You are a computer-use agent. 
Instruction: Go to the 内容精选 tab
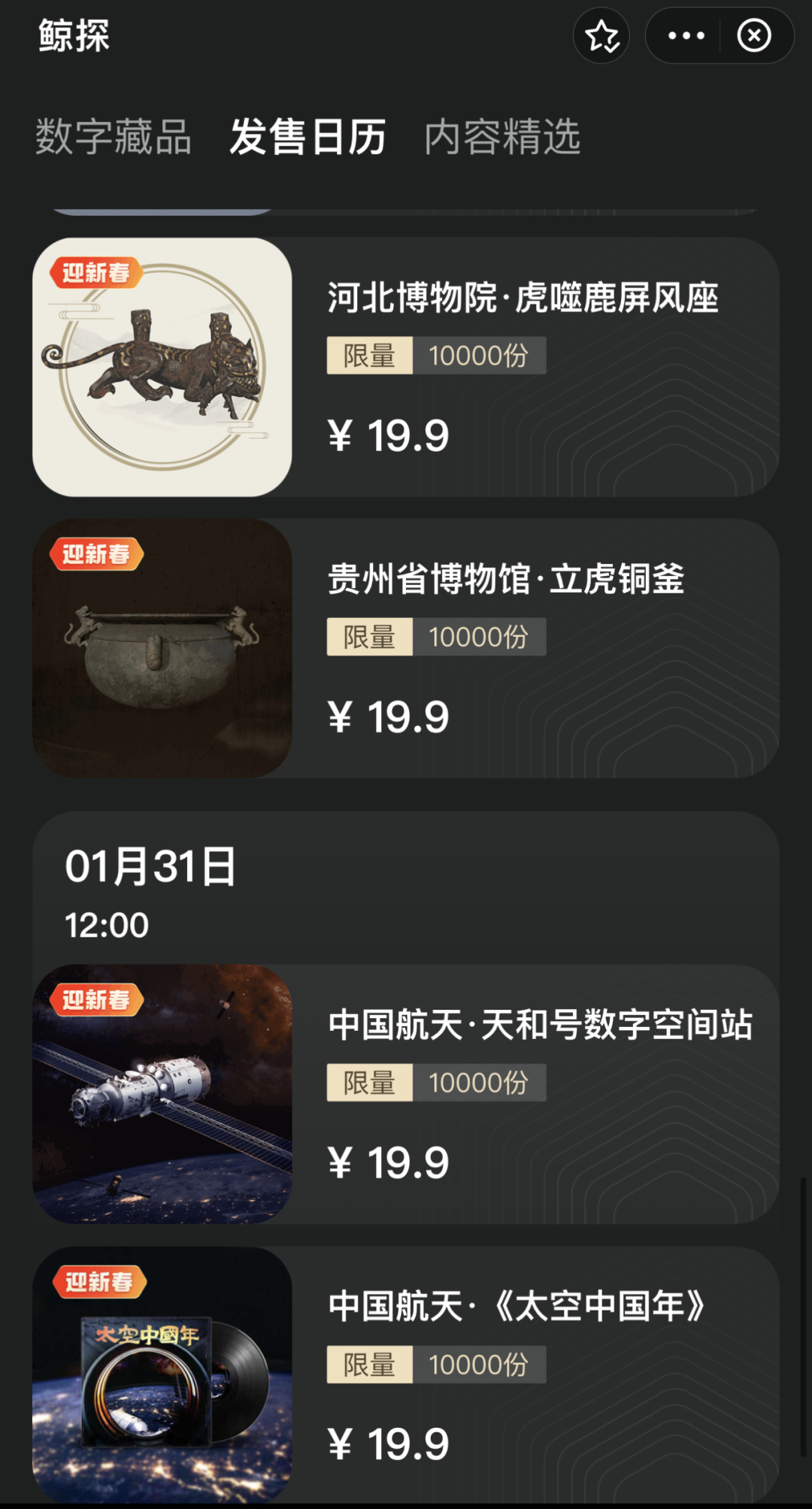502,137
